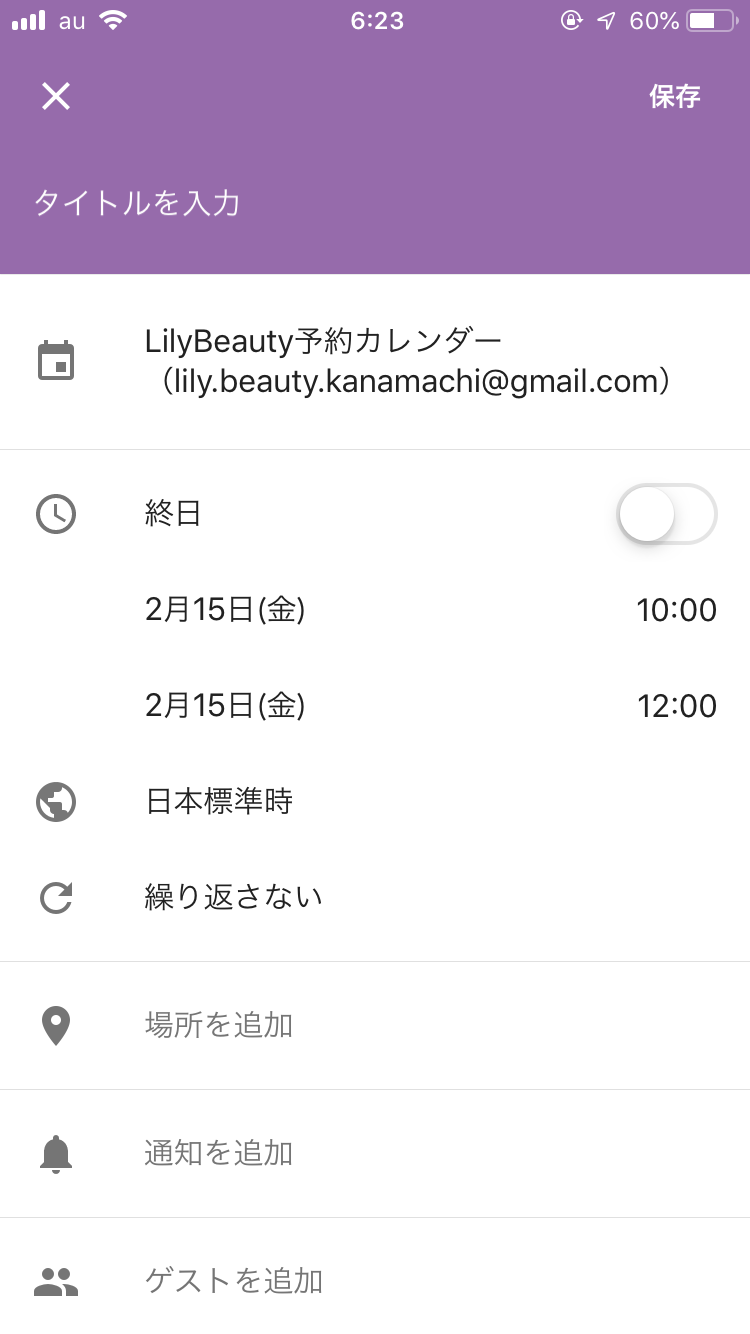
Task: Add a notification via 通知を追加
Action: click(375, 1154)
